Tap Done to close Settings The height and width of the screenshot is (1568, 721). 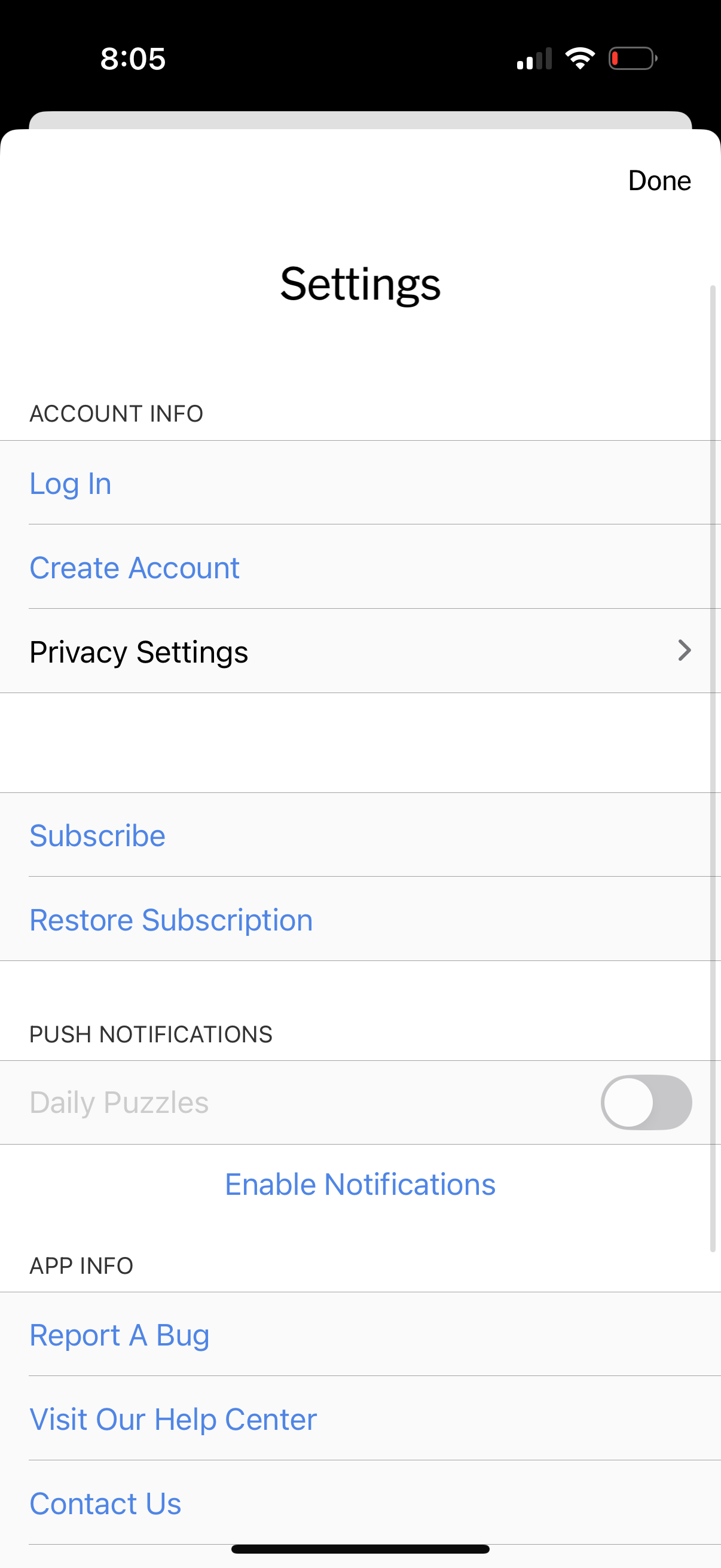tap(659, 180)
